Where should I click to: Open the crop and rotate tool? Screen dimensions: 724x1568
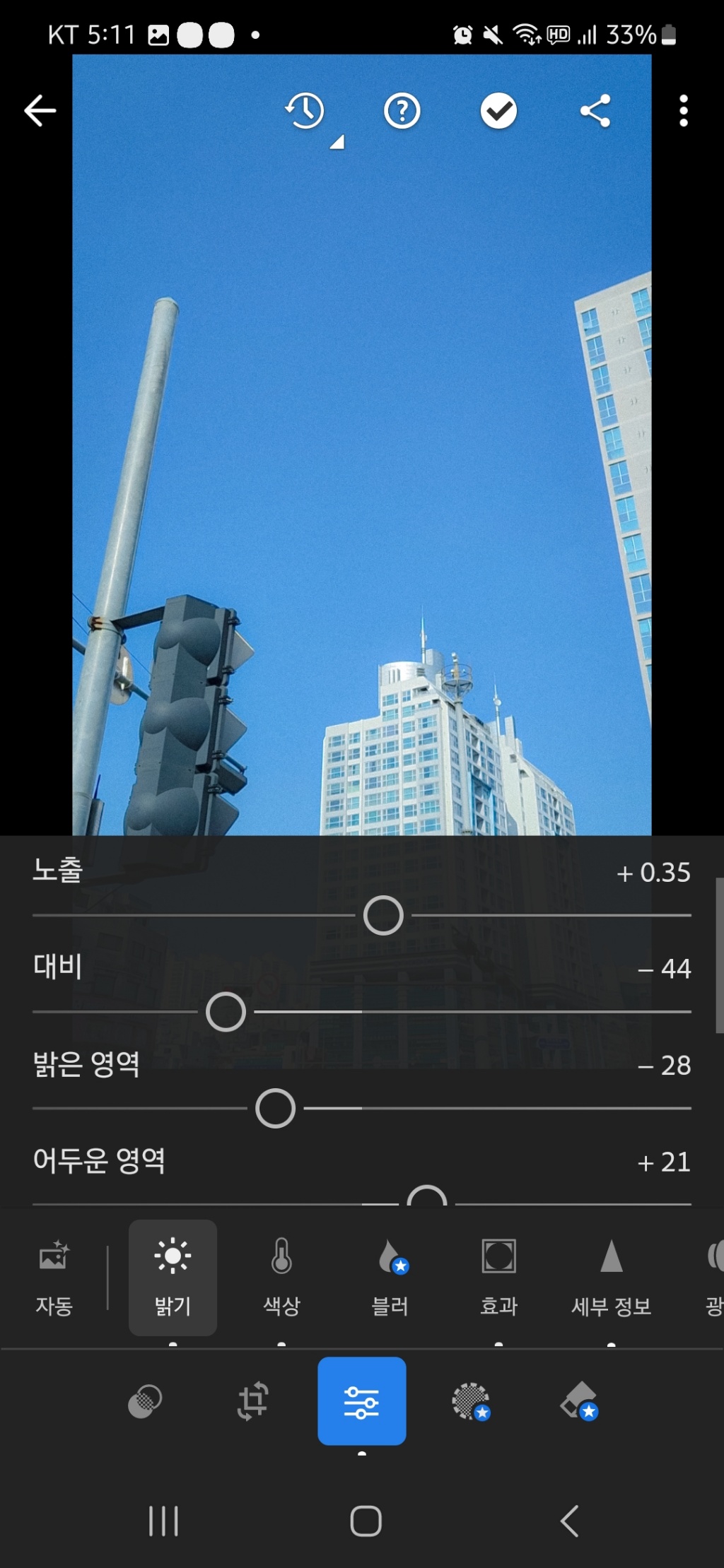(253, 1401)
